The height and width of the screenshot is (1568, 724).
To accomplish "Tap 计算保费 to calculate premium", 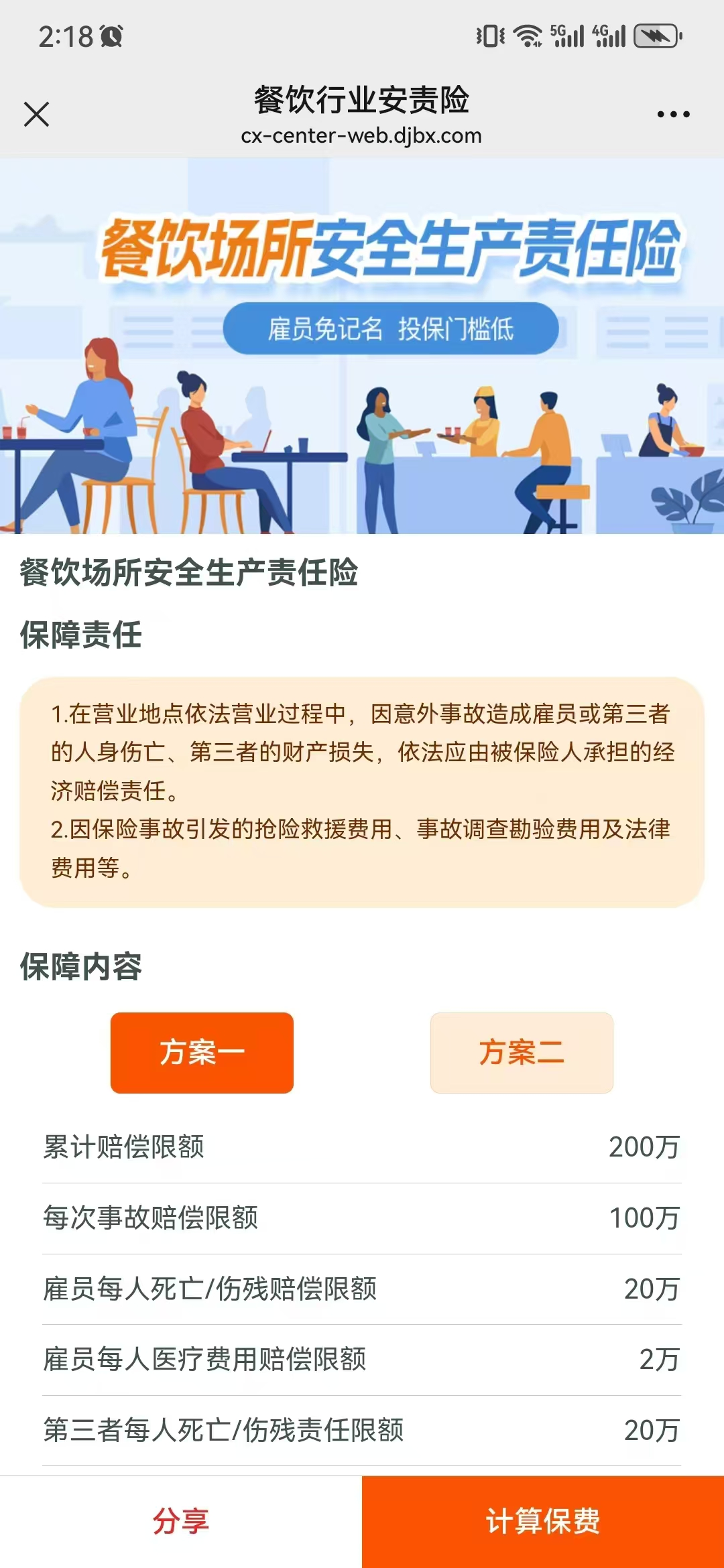I will pyautogui.click(x=543, y=1521).
